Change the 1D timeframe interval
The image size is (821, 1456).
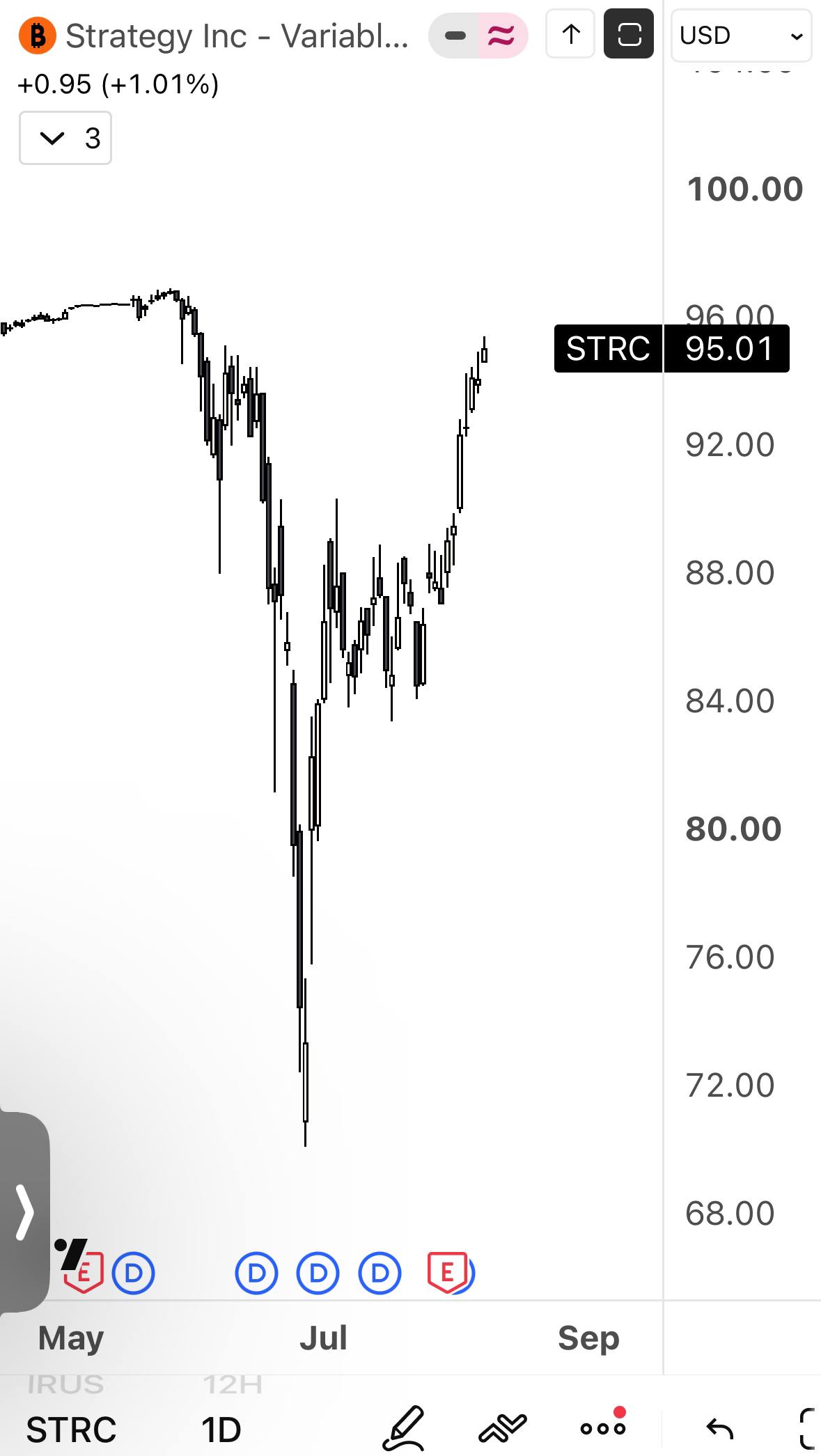tap(221, 1430)
